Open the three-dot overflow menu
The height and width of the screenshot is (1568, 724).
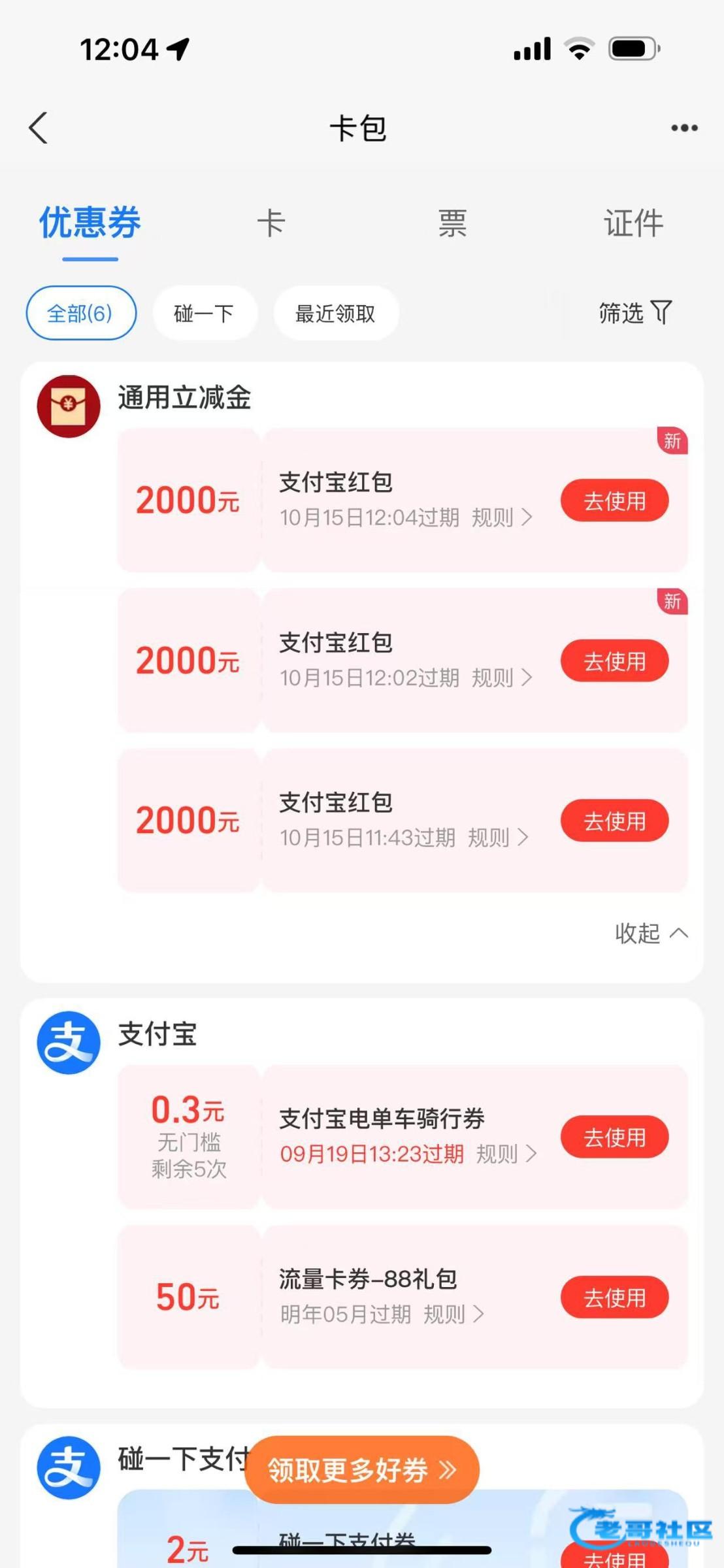tap(684, 128)
